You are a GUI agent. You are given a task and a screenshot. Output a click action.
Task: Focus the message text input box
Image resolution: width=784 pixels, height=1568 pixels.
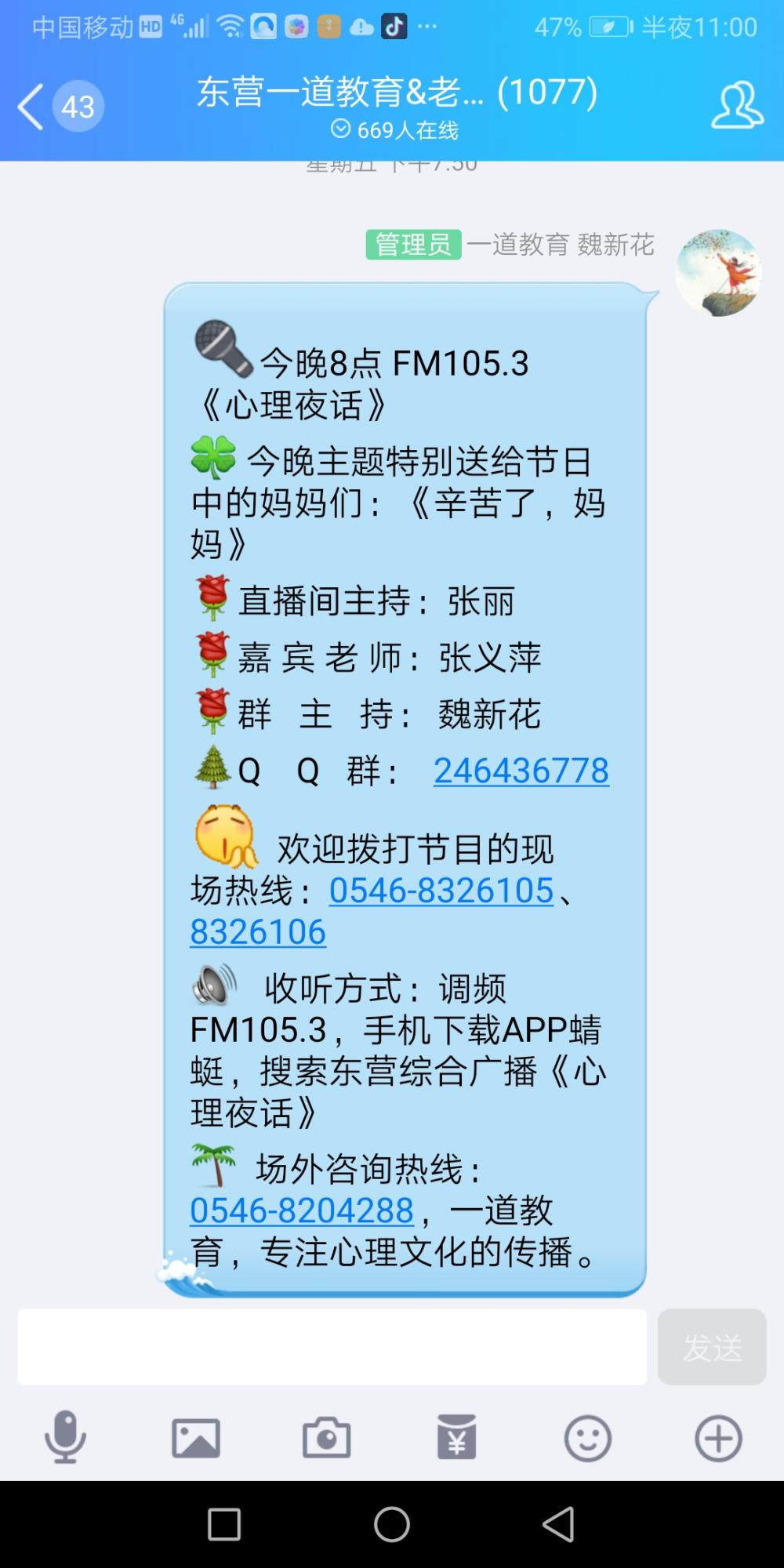click(332, 1347)
